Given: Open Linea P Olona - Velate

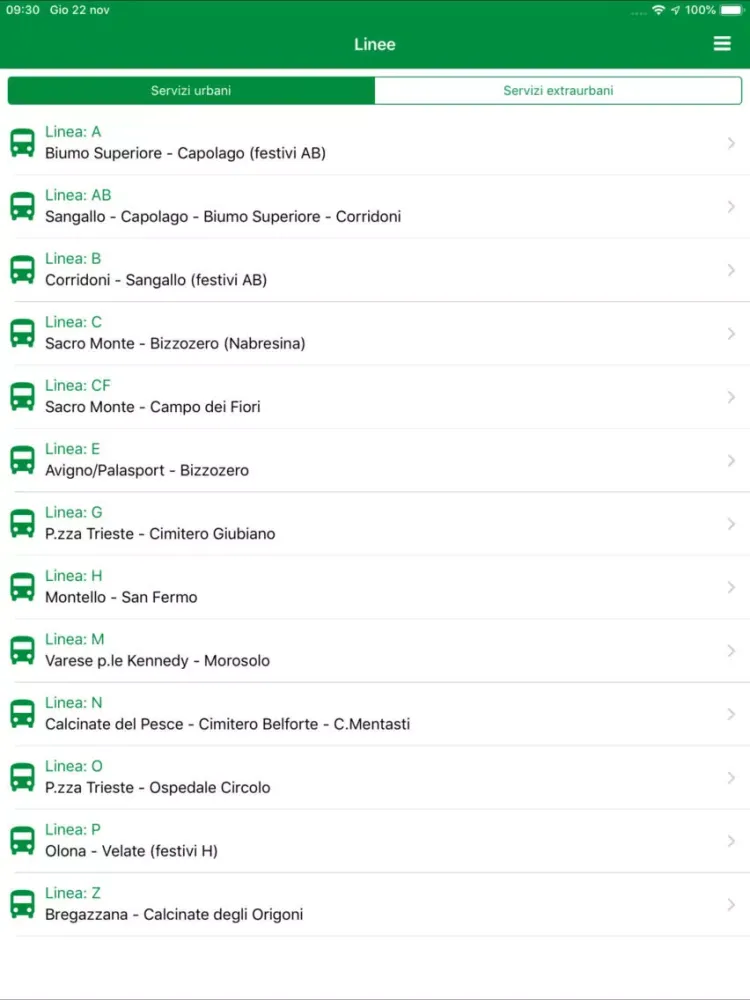Looking at the screenshot, I should [375, 841].
